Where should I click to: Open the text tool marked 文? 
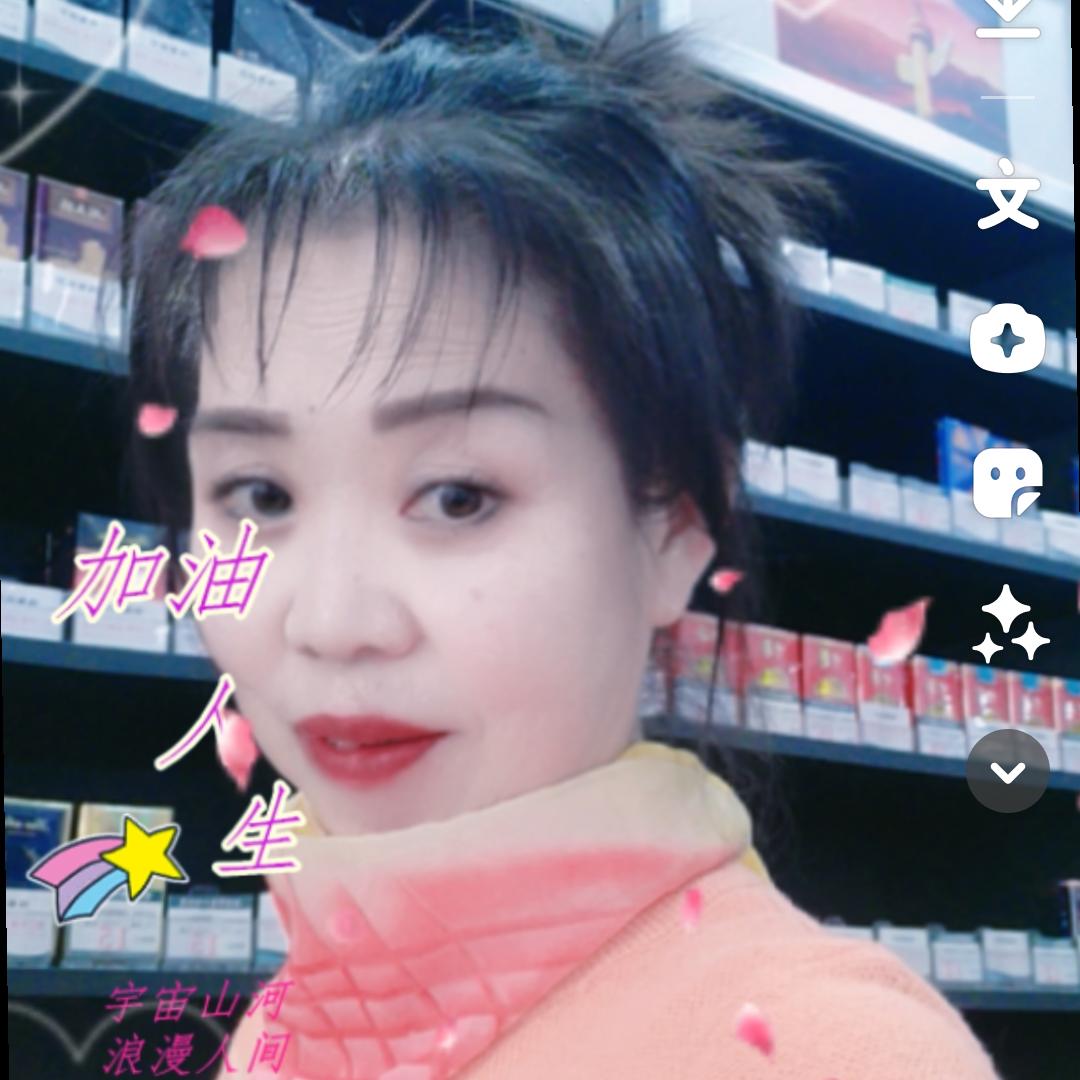[1008, 197]
